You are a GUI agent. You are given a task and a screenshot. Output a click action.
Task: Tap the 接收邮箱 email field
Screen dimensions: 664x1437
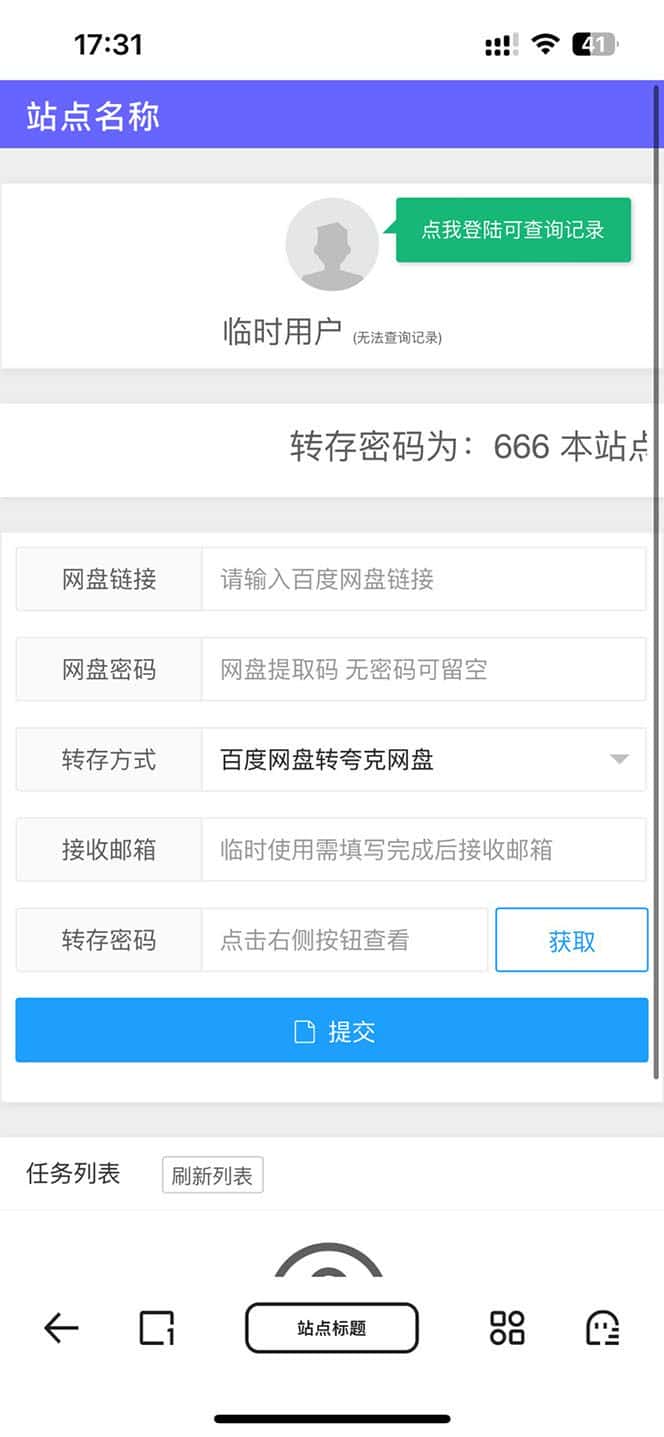pos(423,850)
